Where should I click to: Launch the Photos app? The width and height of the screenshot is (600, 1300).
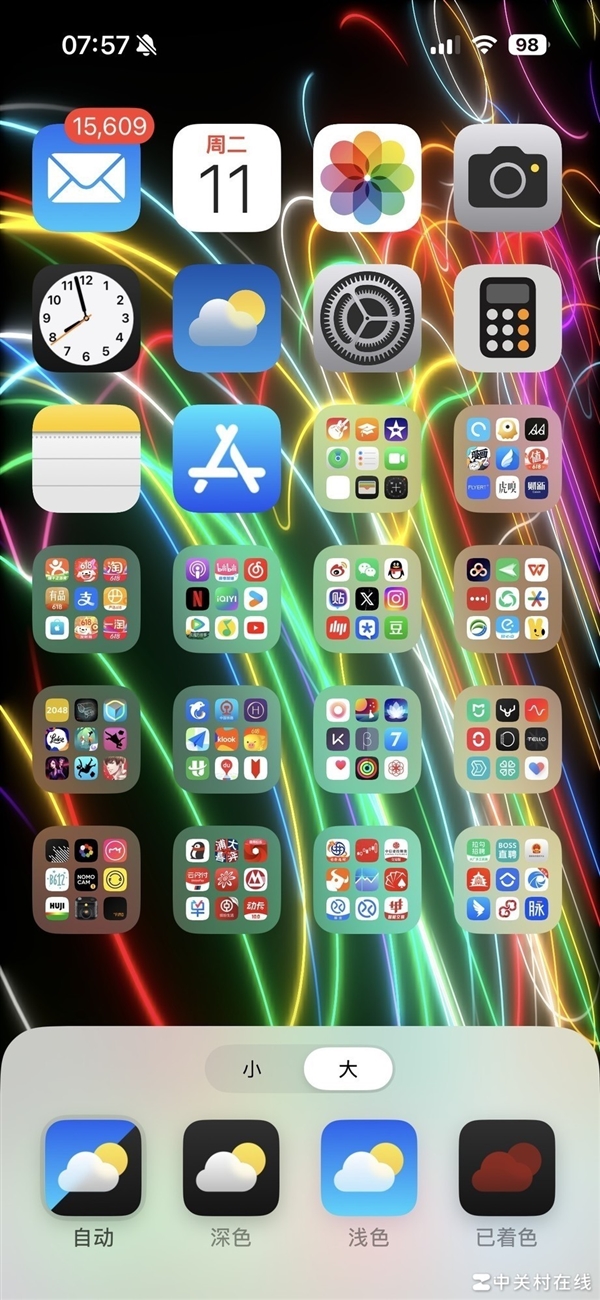pos(367,178)
